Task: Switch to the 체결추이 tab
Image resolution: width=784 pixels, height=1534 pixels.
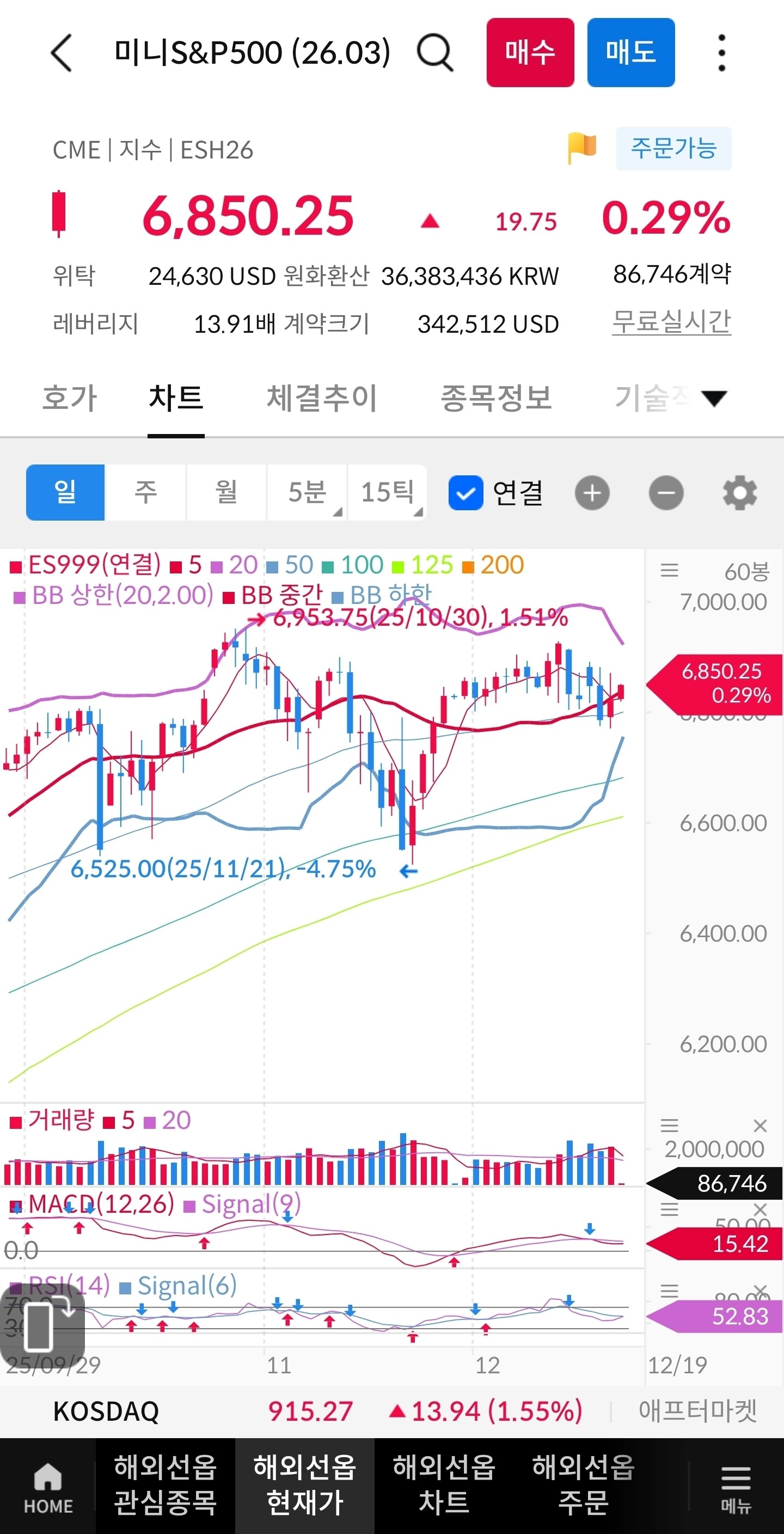Action: point(322,398)
